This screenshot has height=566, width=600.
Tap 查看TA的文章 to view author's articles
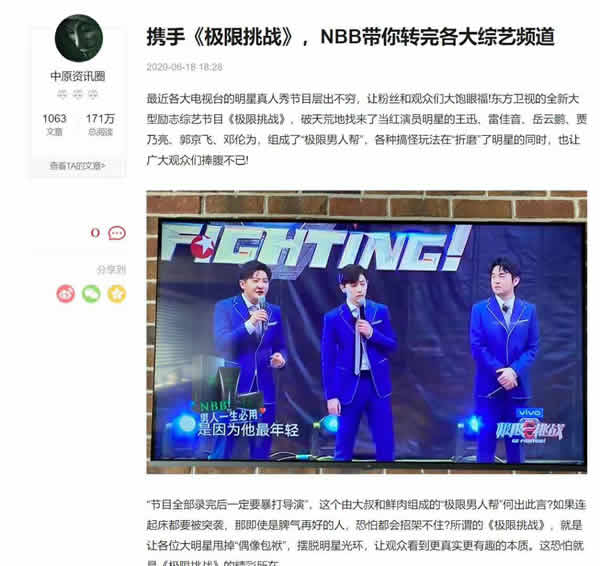pos(78,166)
